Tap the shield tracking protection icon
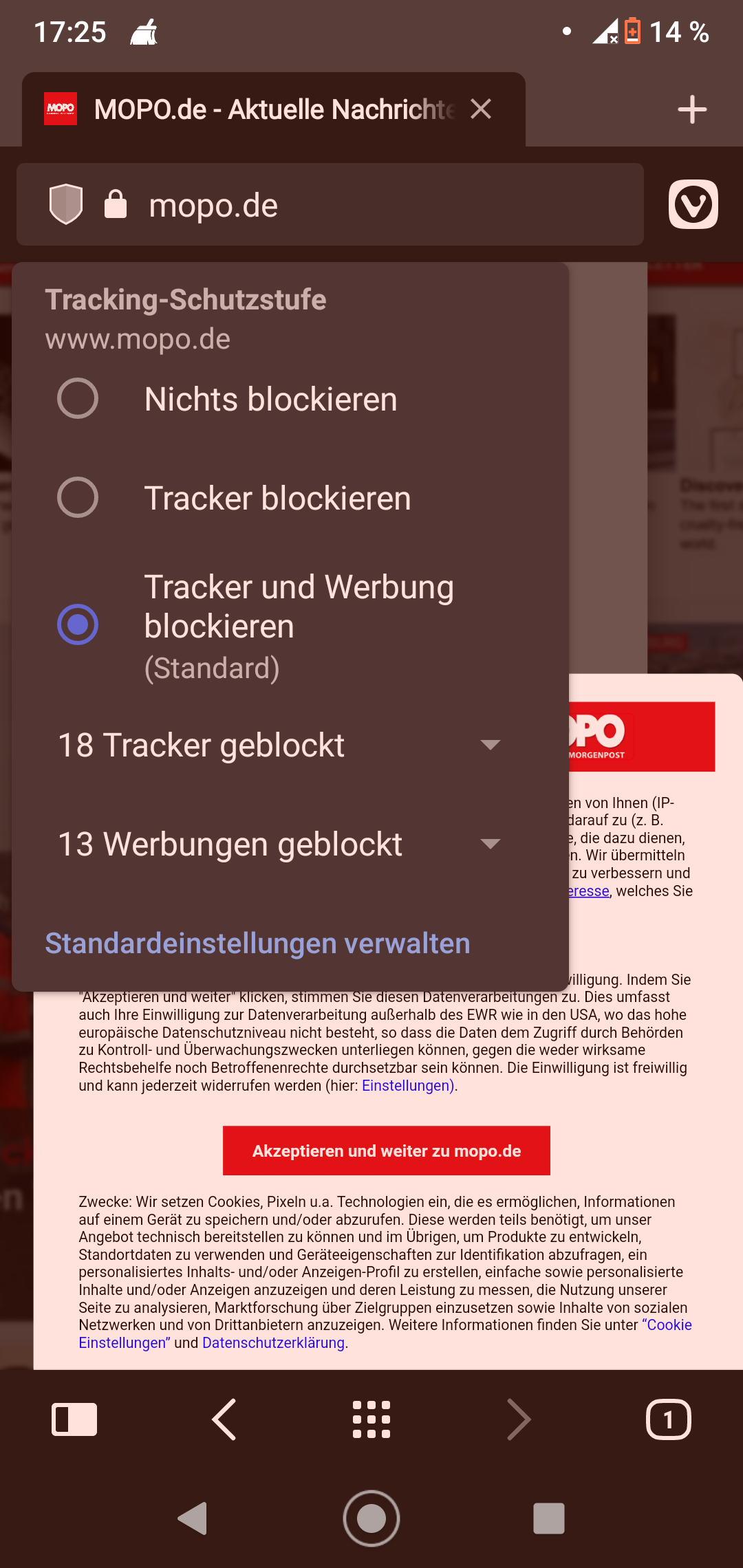The height and width of the screenshot is (1568, 743). tap(66, 204)
